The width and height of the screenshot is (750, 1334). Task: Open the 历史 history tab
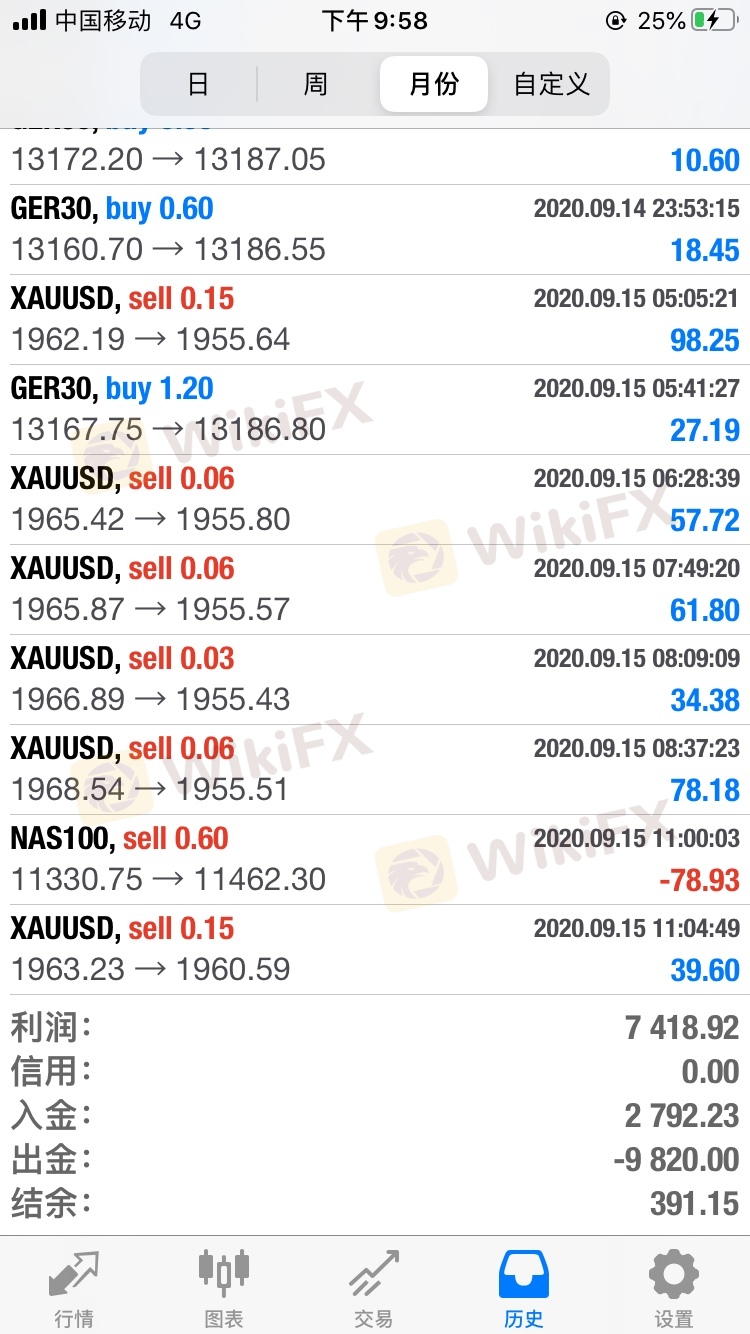click(524, 1288)
